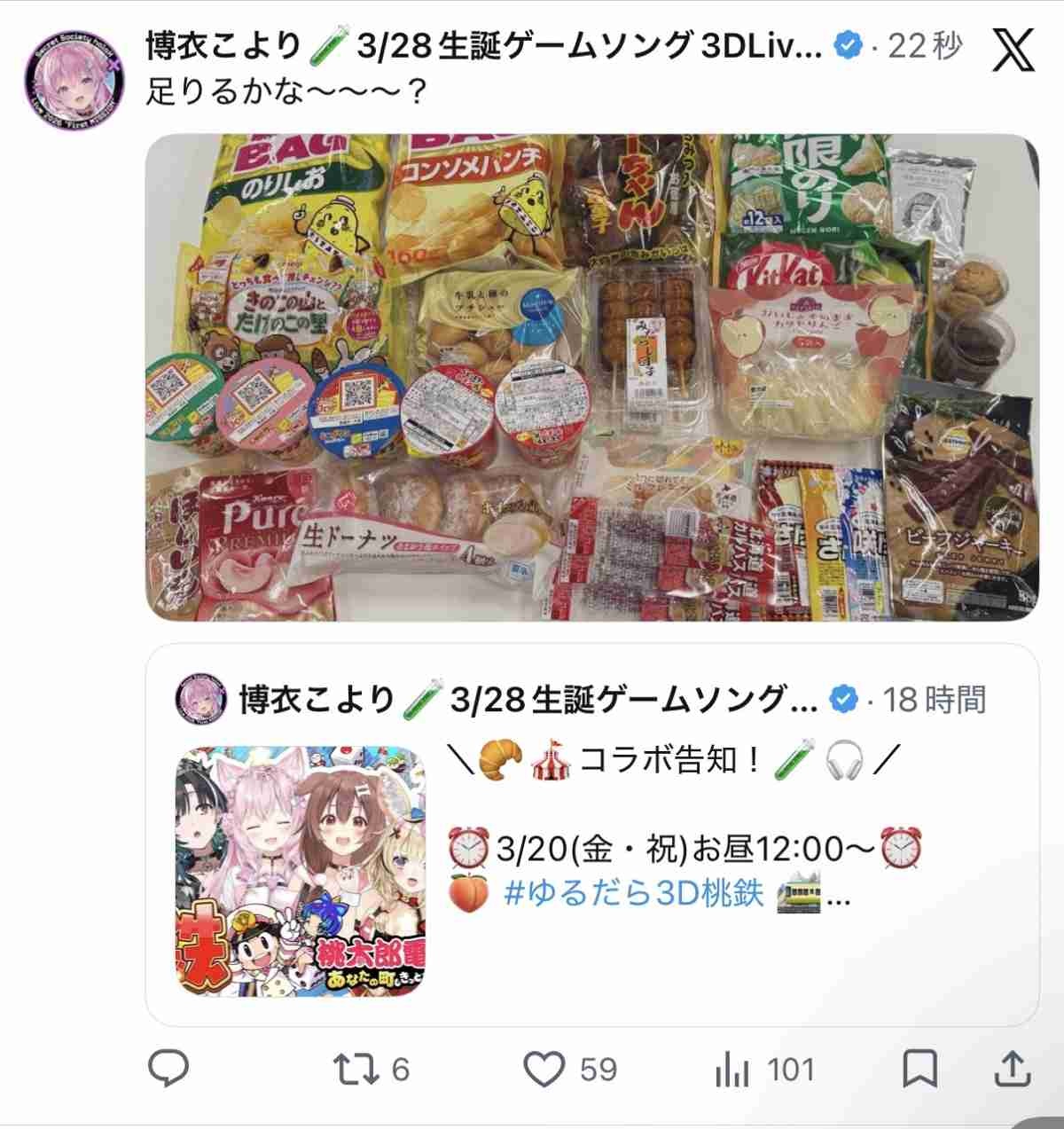Image resolution: width=1064 pixels, height=1129 pixels.
Task: Share this post
Action: pyautogui.click(x=1013, y=1069)
